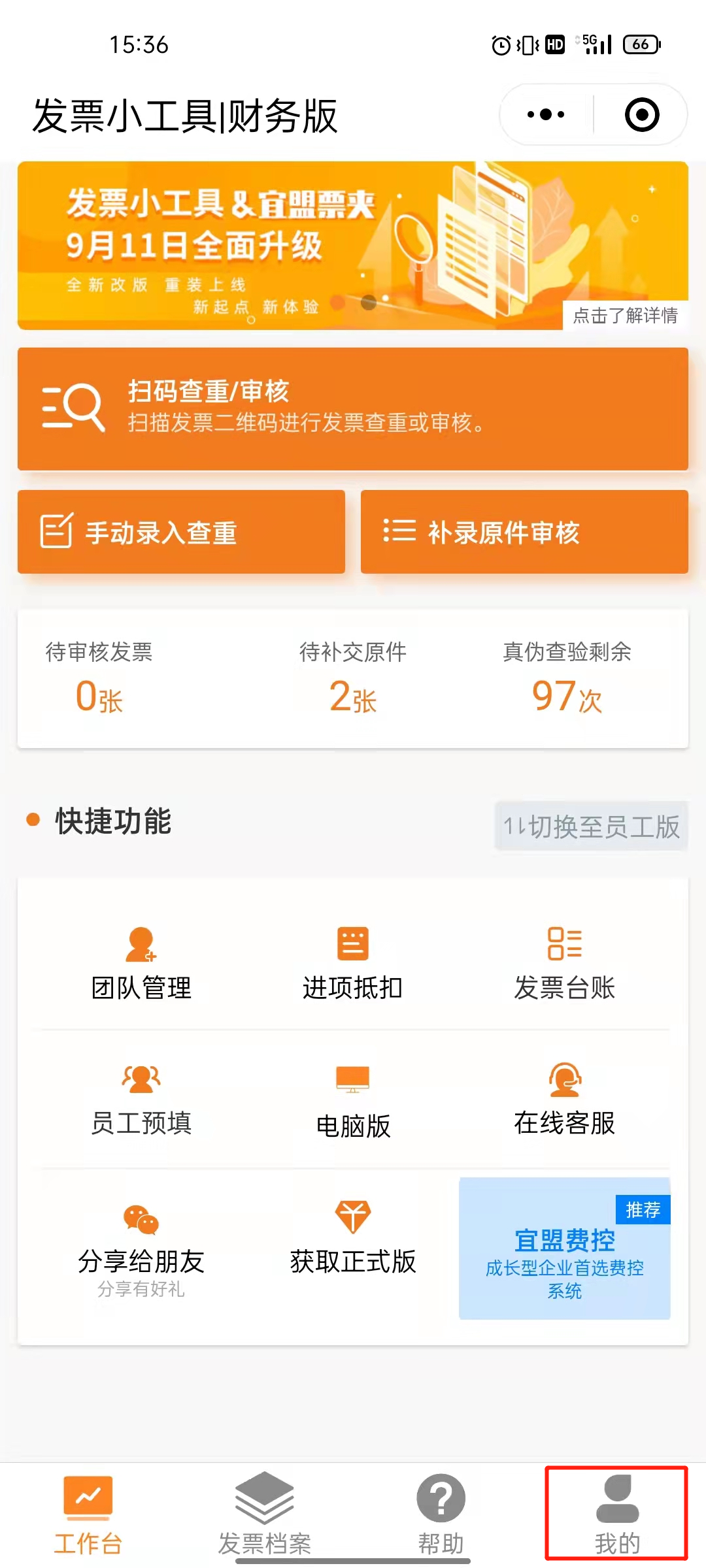Toggle 切换至员工版 employee mode switch
Screen dimensions: 706x1568
590,826
